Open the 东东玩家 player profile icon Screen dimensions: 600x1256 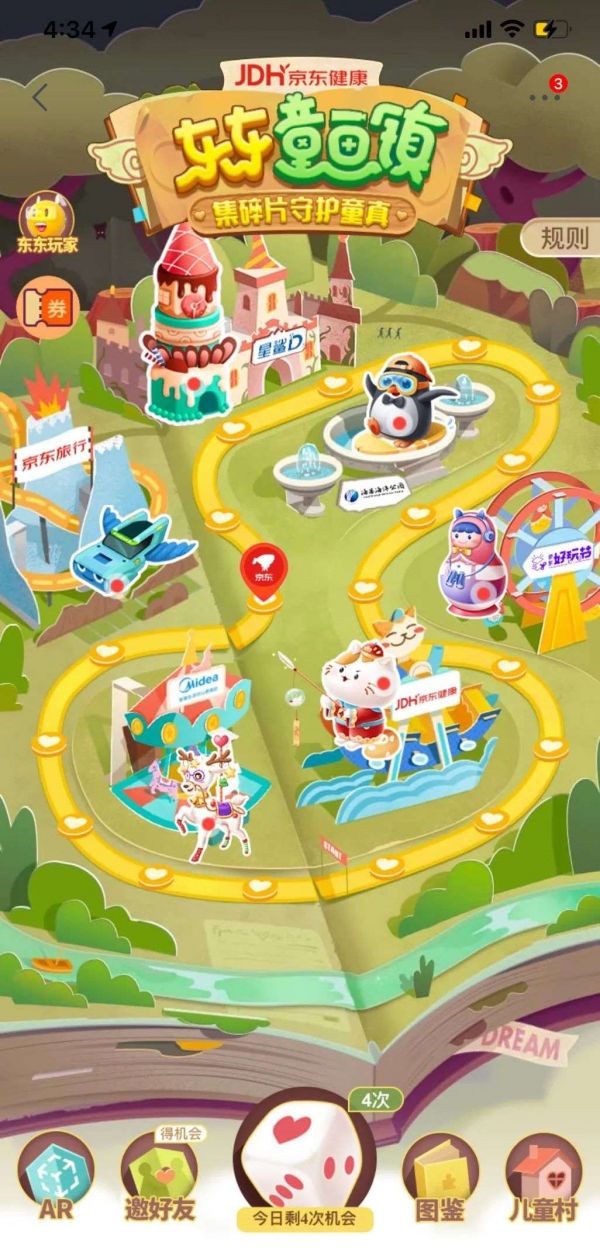pyautogui.click(x=46, y=221)
